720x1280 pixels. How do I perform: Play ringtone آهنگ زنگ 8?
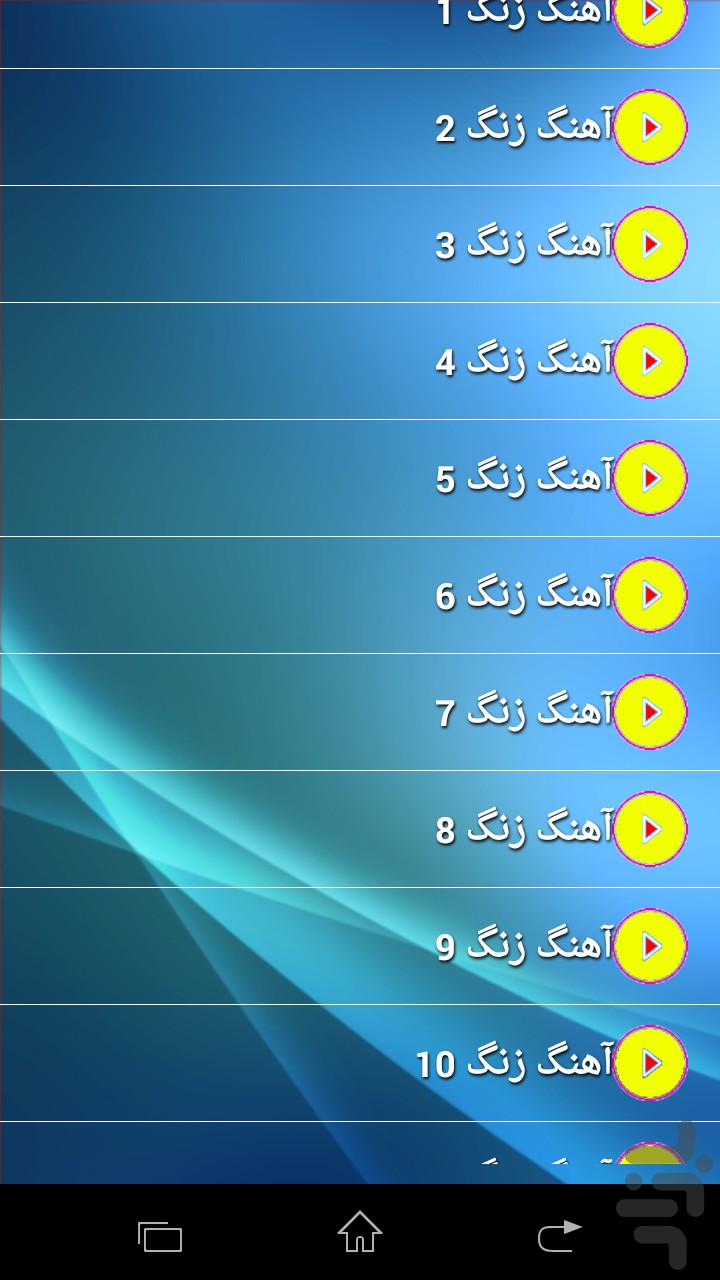click(650, 829)
